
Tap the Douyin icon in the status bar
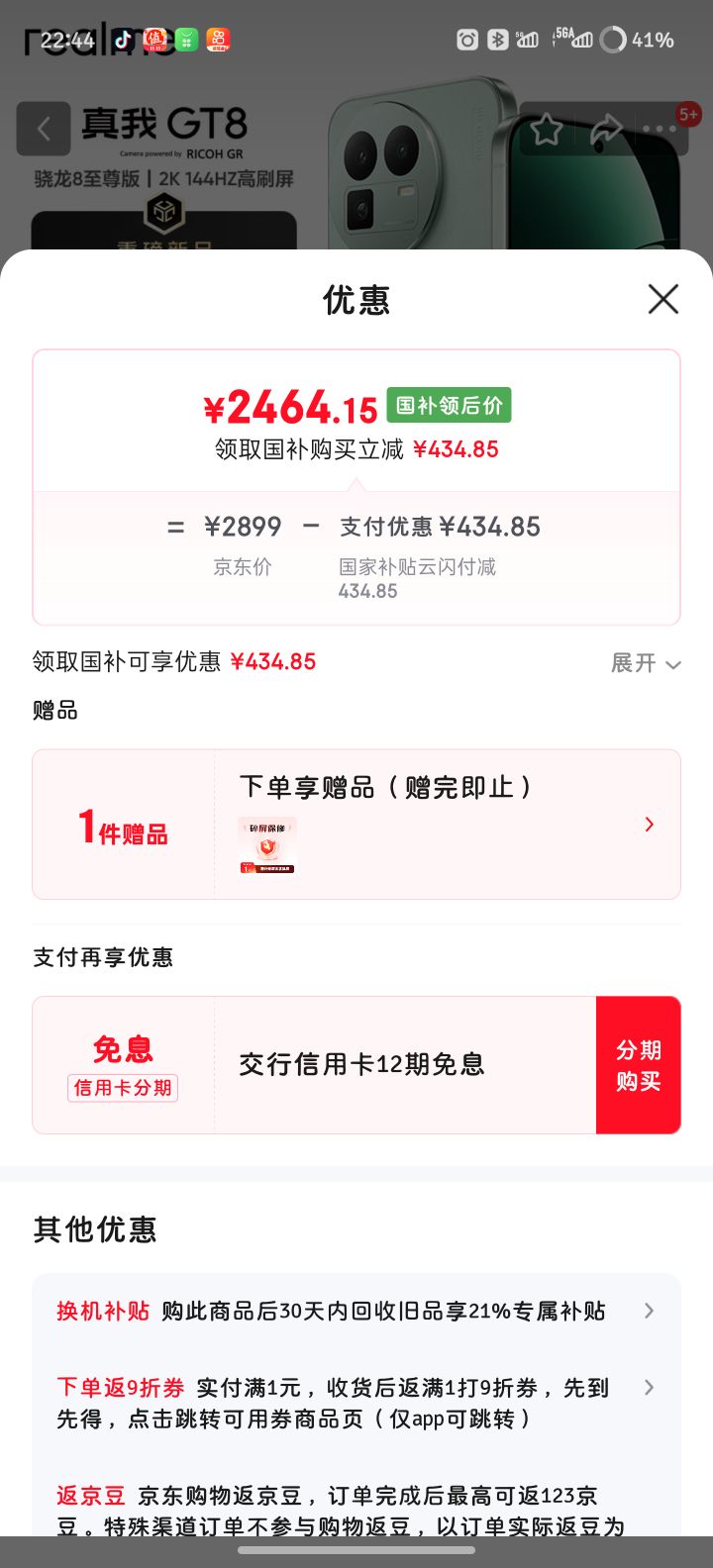pos(123,39)
